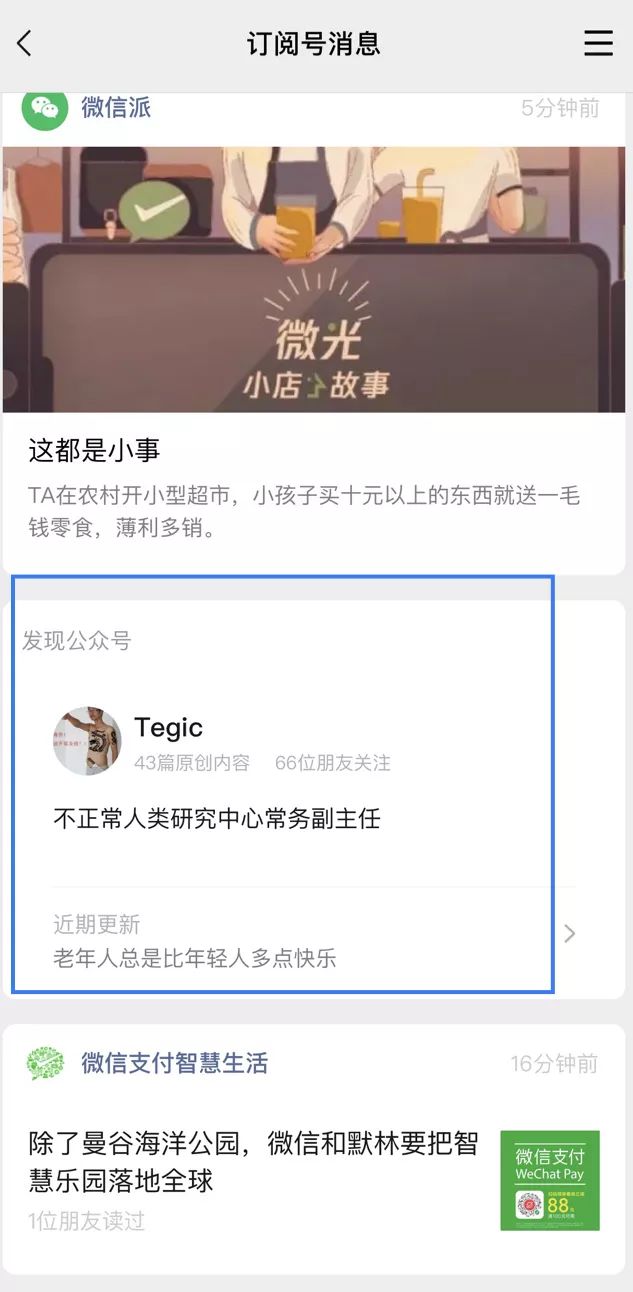The height and width of the screenshot is (1292, 633).
Task: Open the 微信支付智慧生活 account header
Action: [147, 1063]
